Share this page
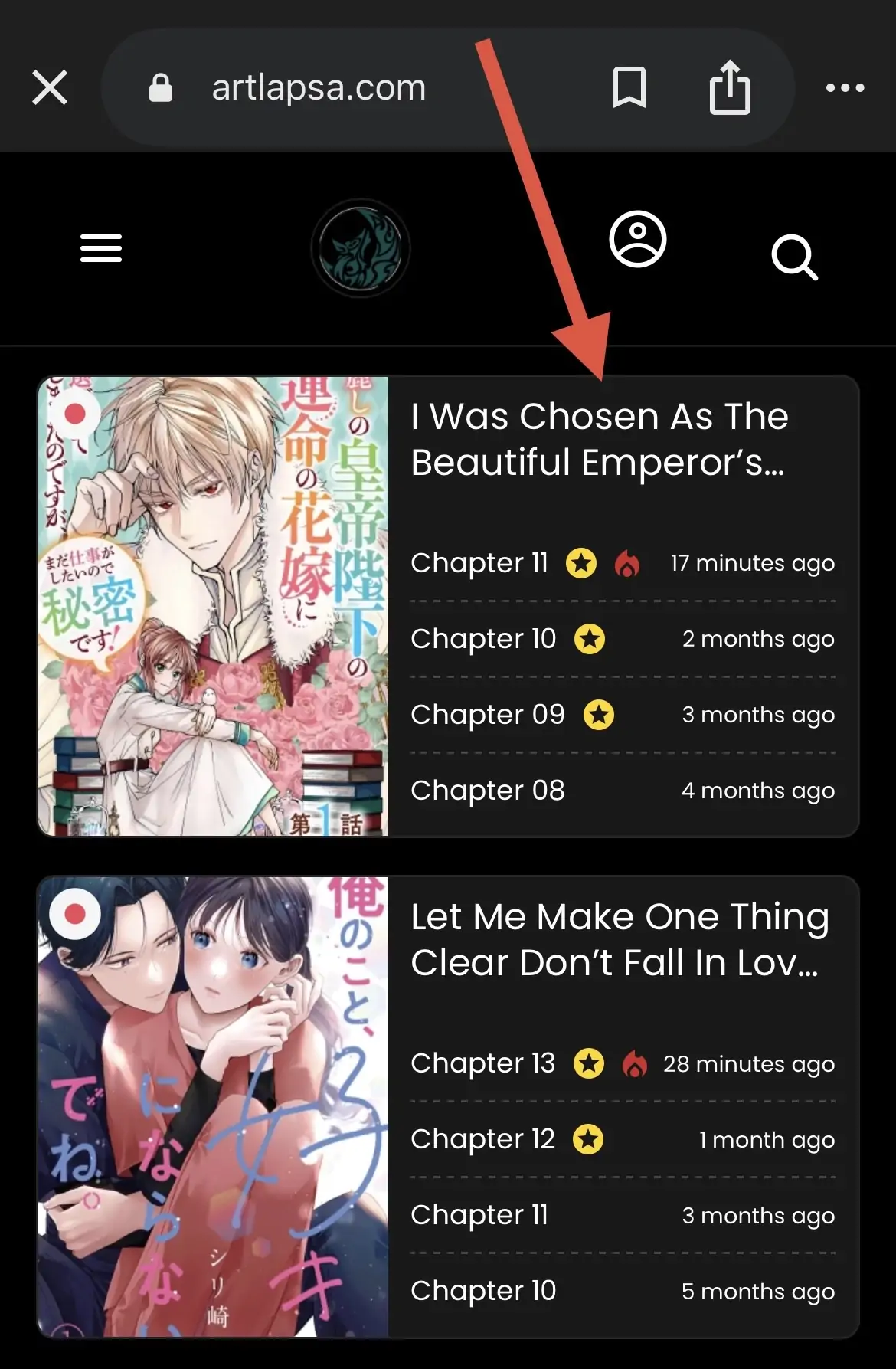Screen dimensions: 896x1369 (730, 87)
